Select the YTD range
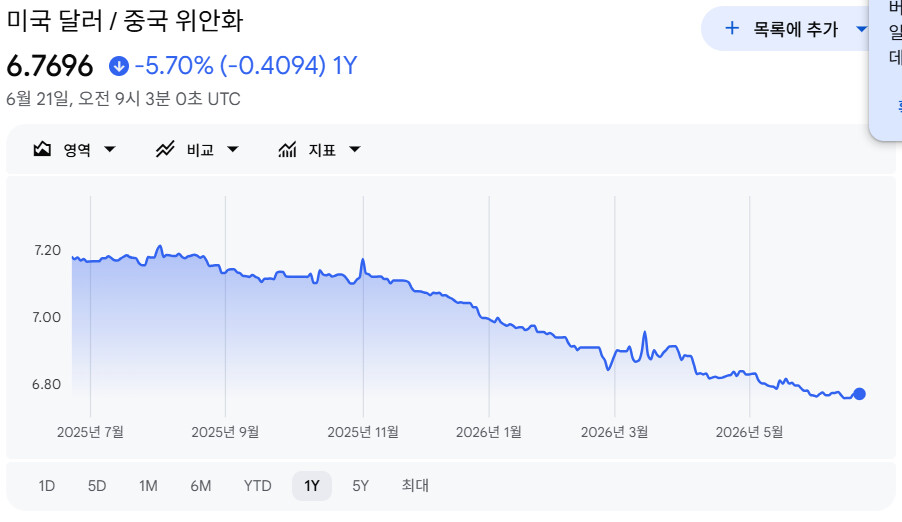Viewport: 902px width, 522px height. point(257,486)
